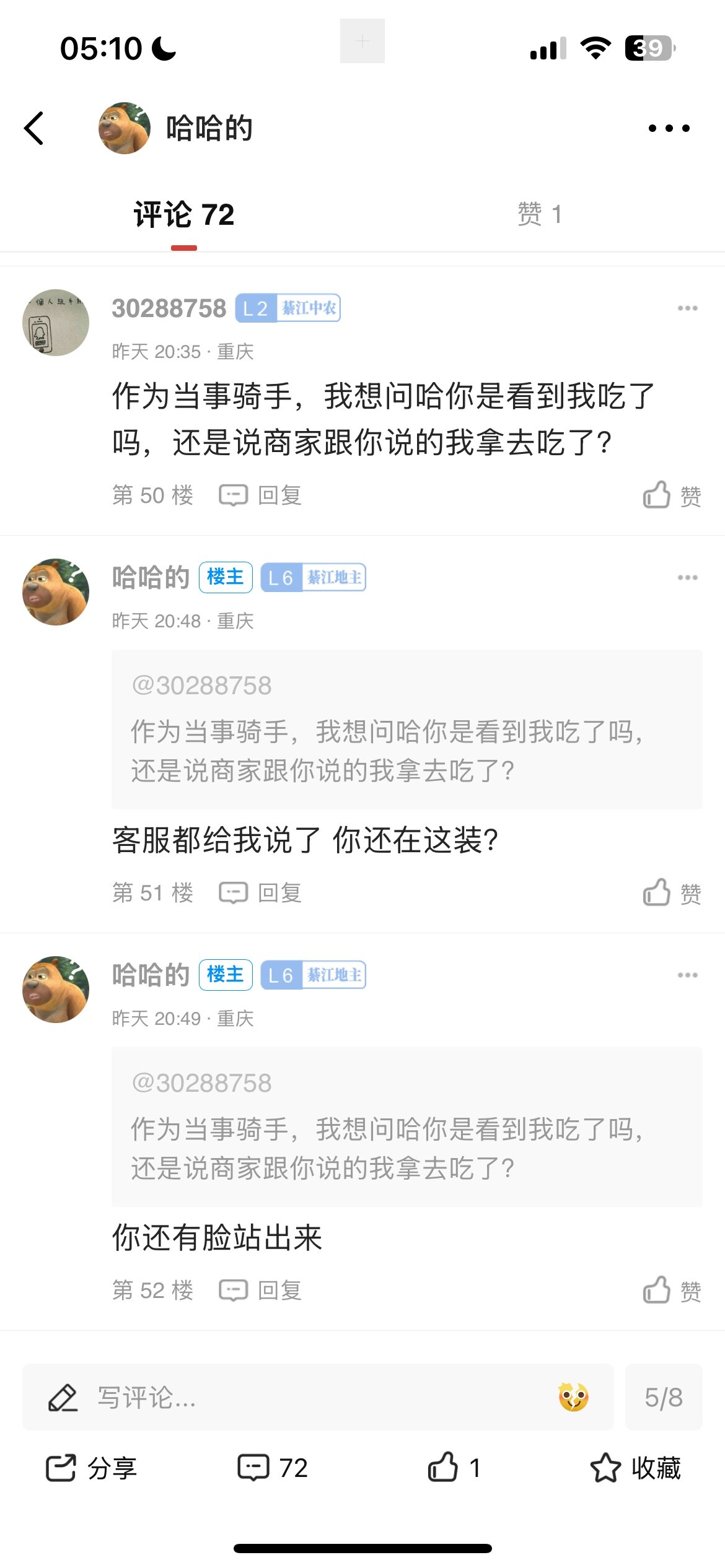Select the 评论 72 tab
The width and height of the screenshot is (725, 1568).
coord(184,215)
